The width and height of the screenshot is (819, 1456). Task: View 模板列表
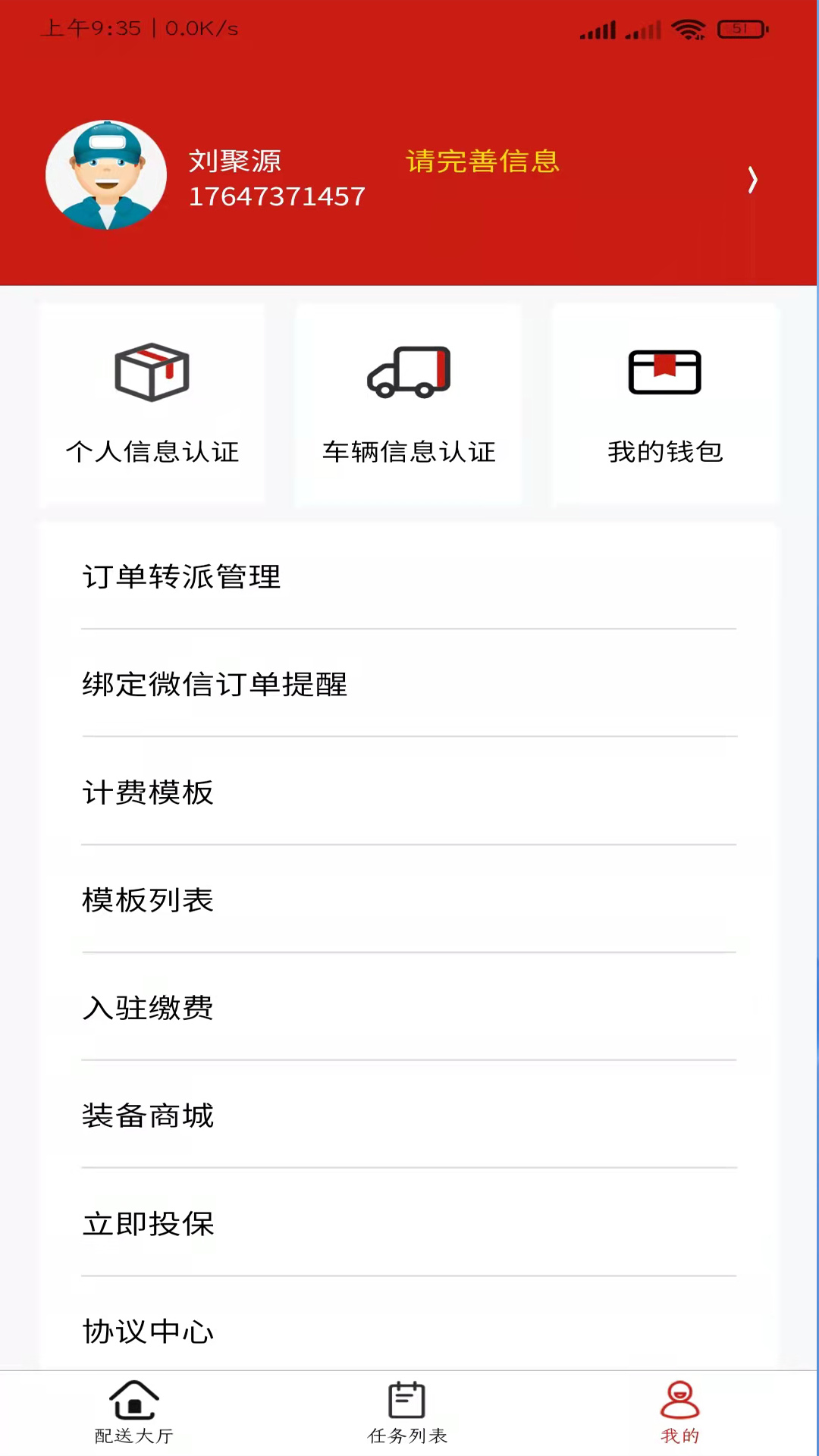[409, 899]
